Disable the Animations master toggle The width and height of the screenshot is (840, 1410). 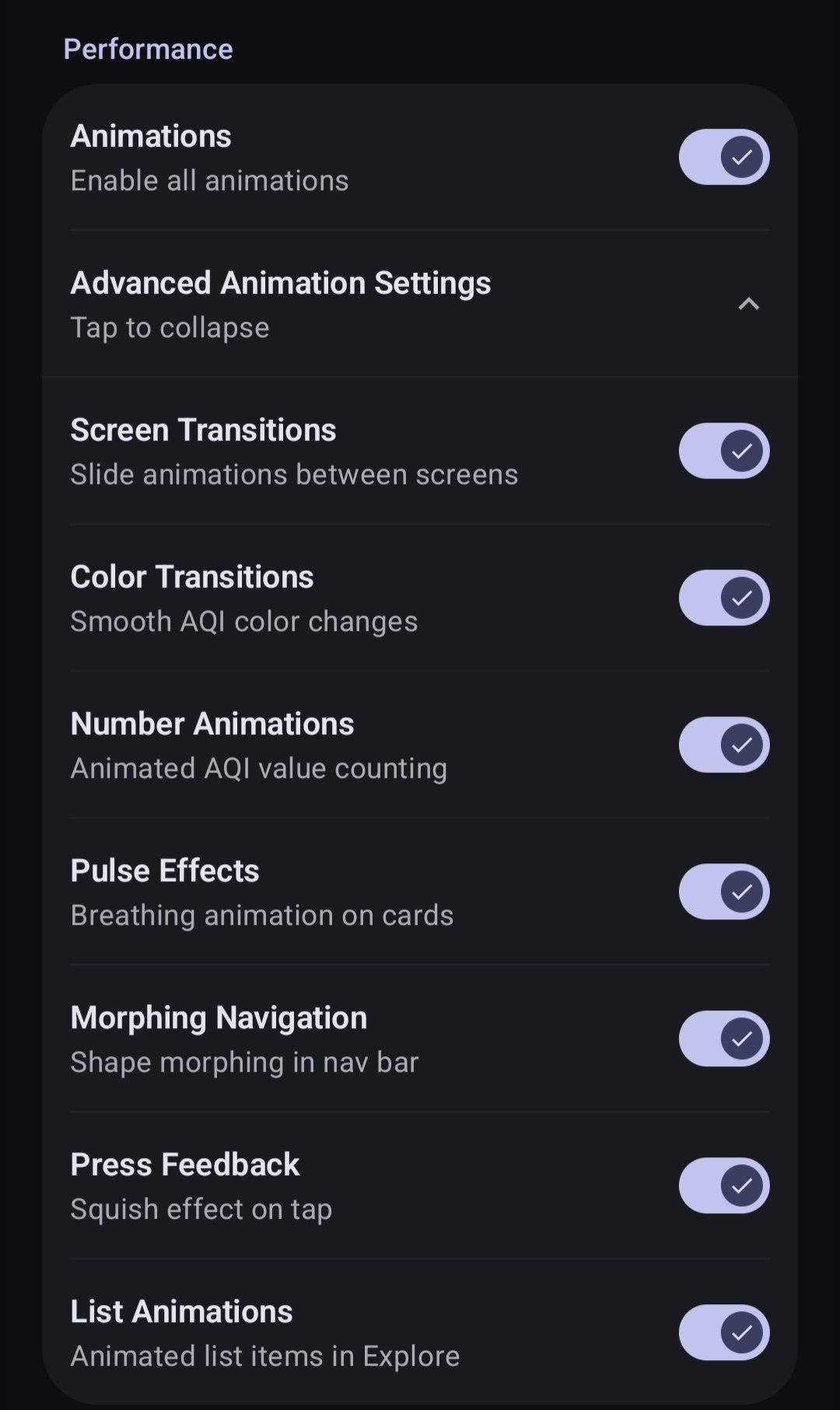click(723, 157)
